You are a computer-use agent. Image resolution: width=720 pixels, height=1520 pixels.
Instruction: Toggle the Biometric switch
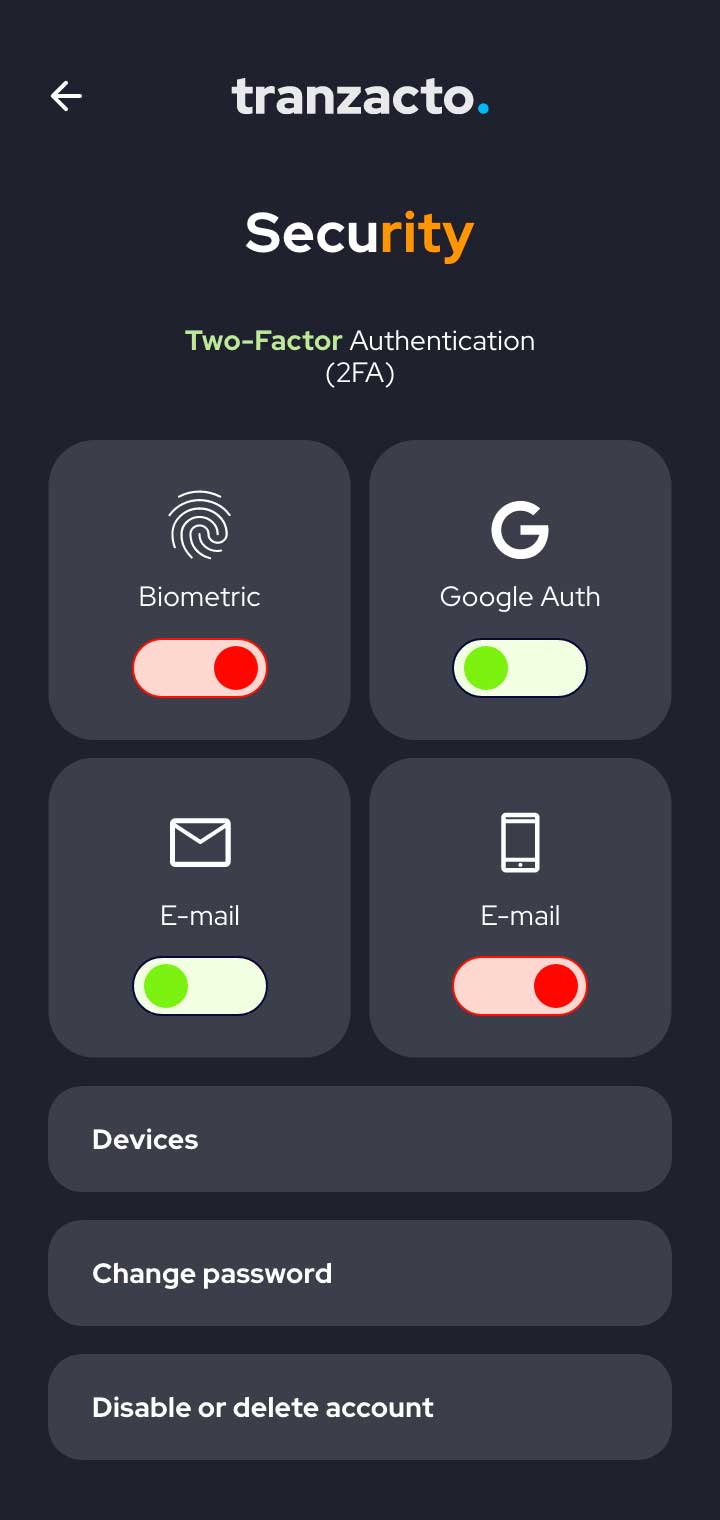click(x=200, y=668)
